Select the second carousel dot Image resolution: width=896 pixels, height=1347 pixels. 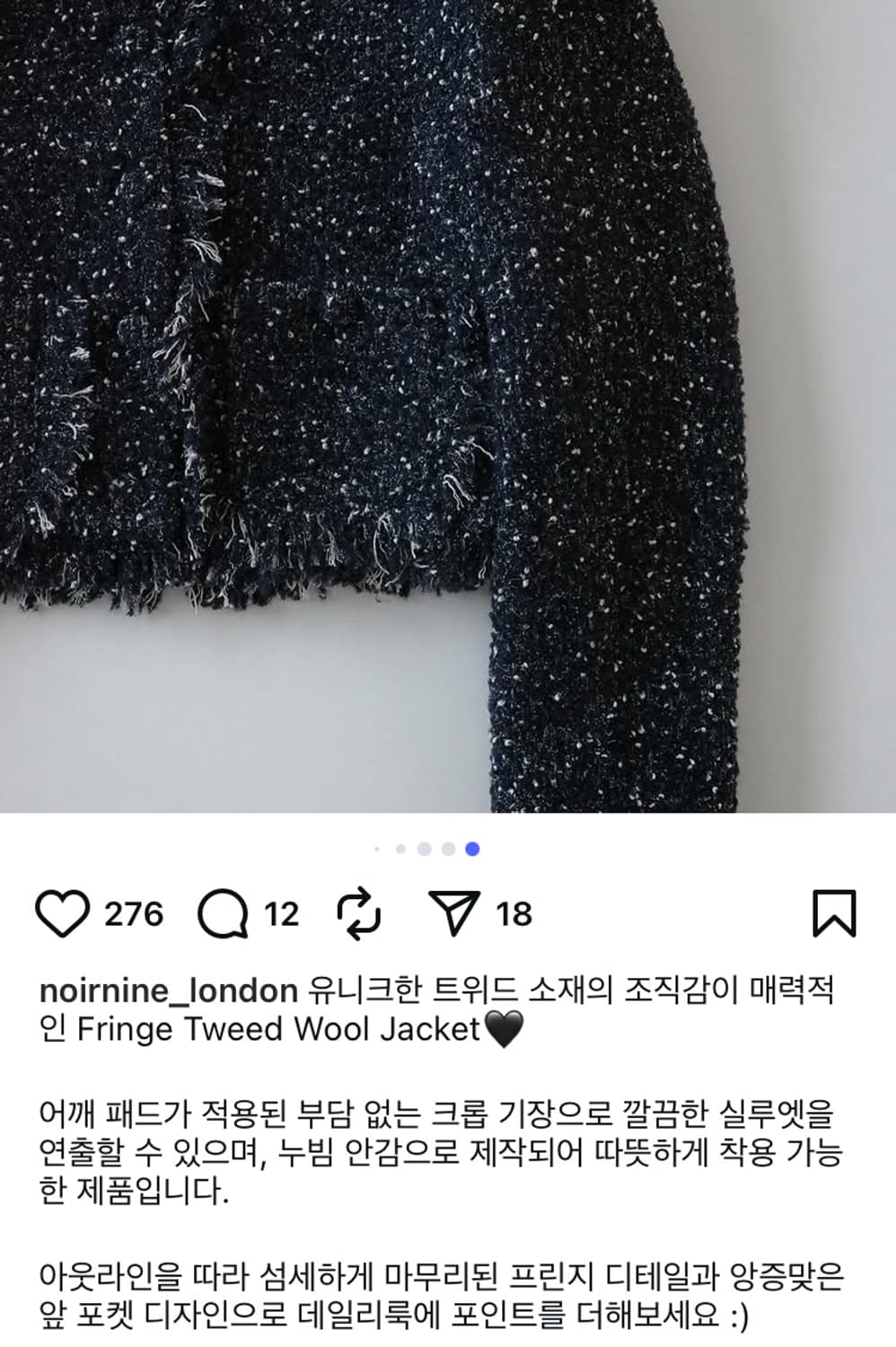pyautogui.click(x=400, y=849)
